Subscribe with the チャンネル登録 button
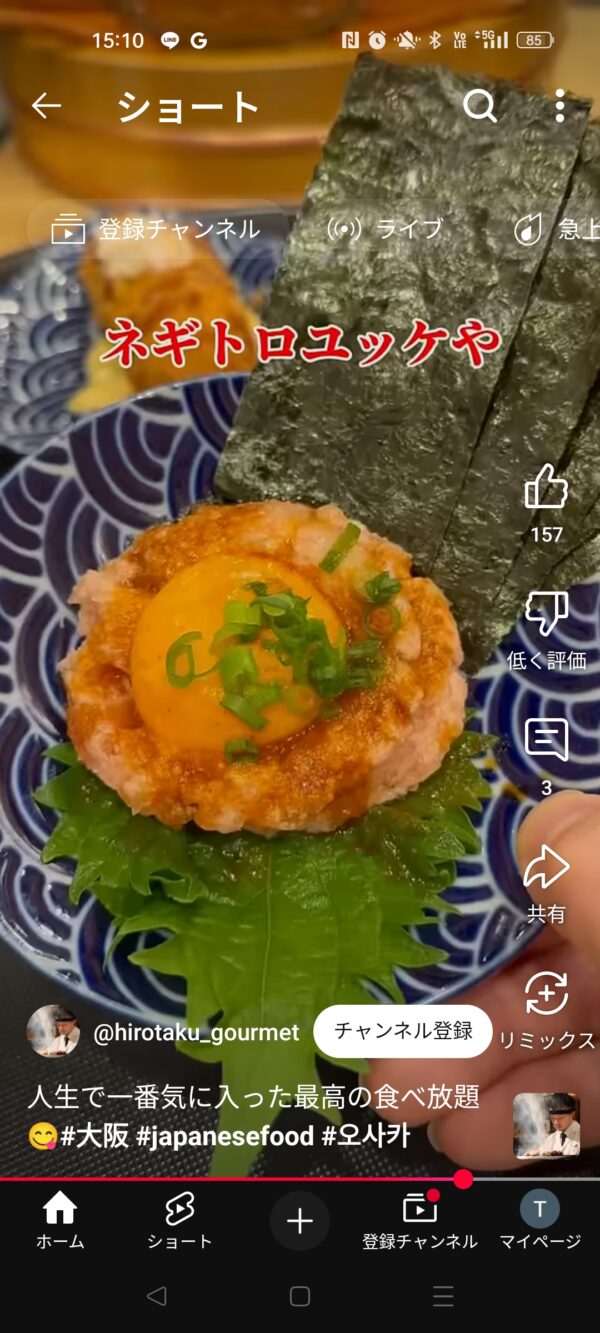The image size is (600, 1333). tap(403, 1031)
